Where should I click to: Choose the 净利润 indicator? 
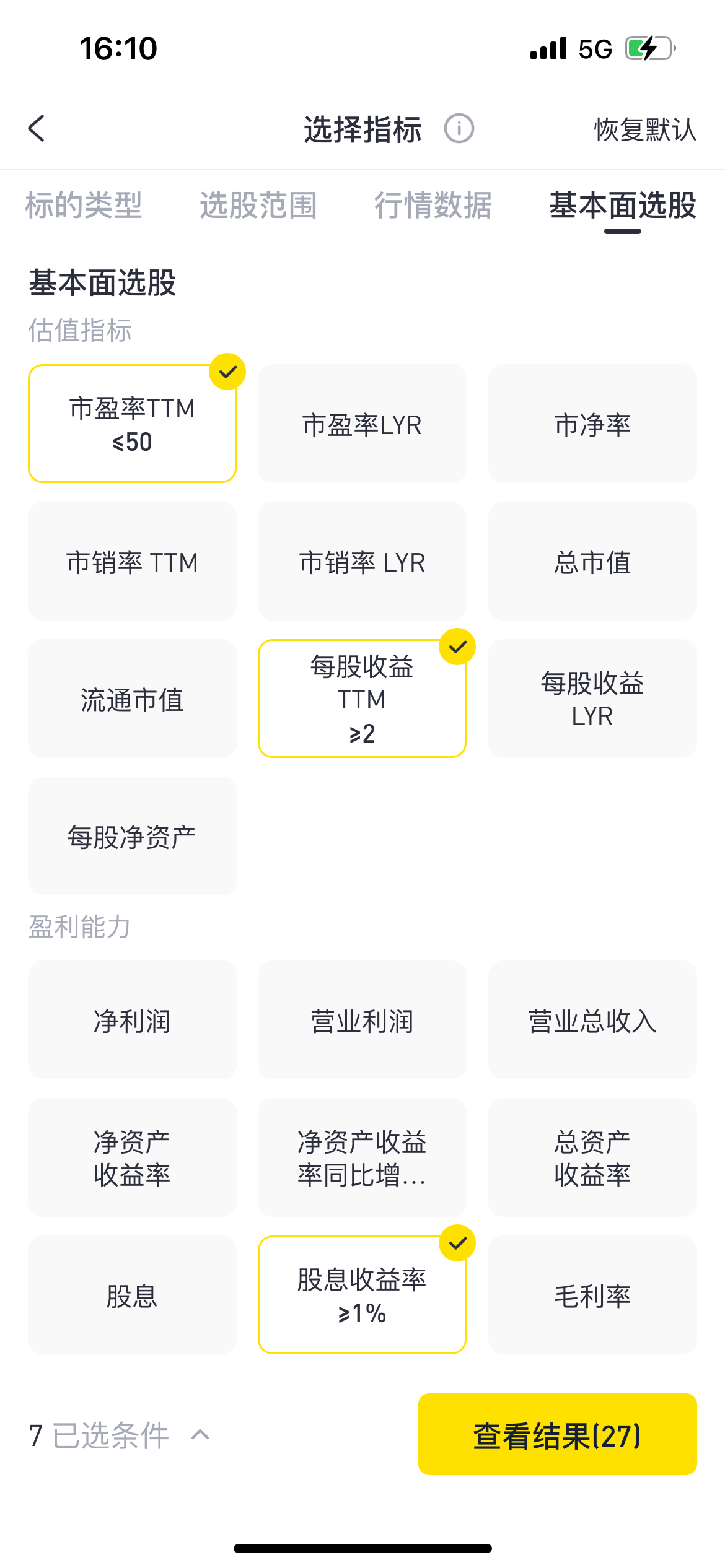132,1020
